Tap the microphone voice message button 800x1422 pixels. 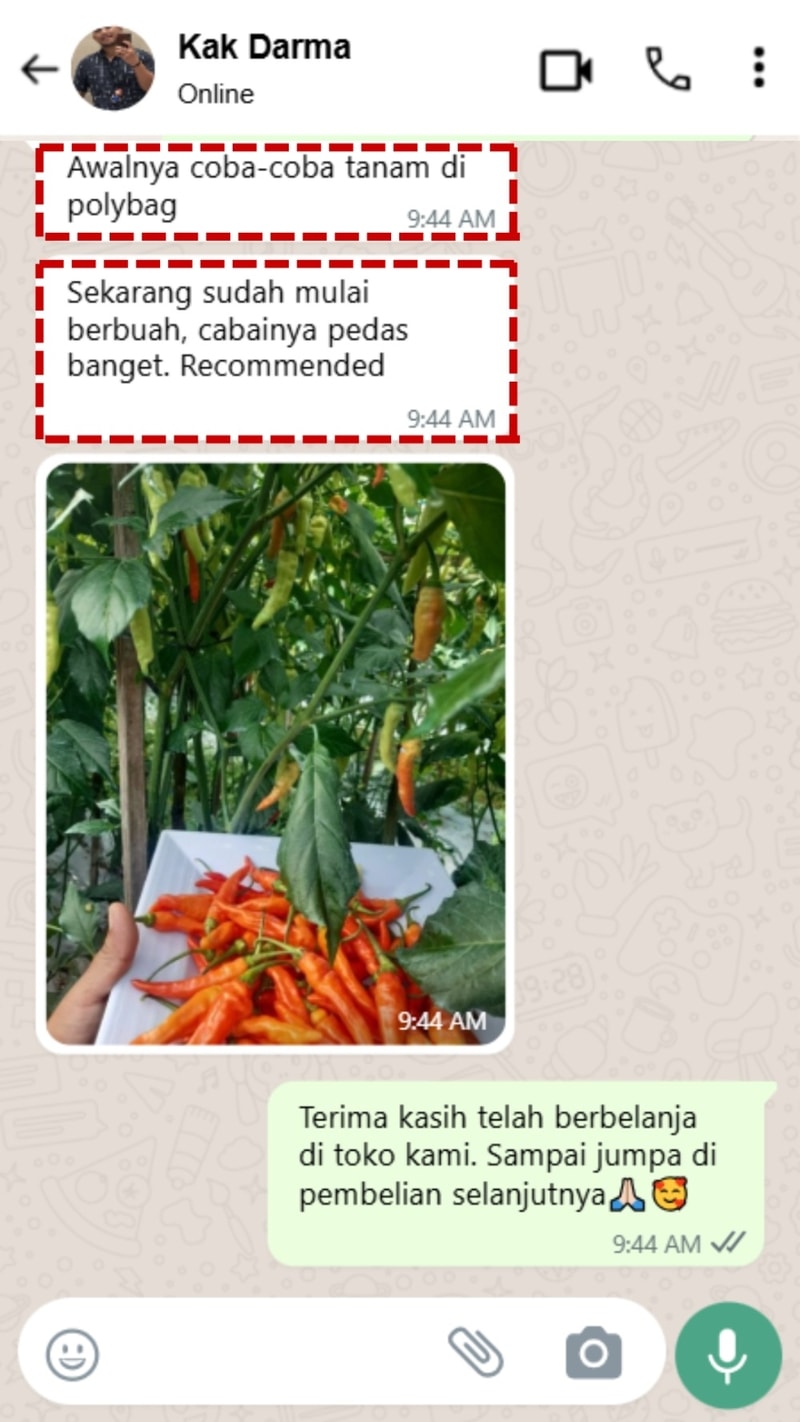coord(728,1355)
